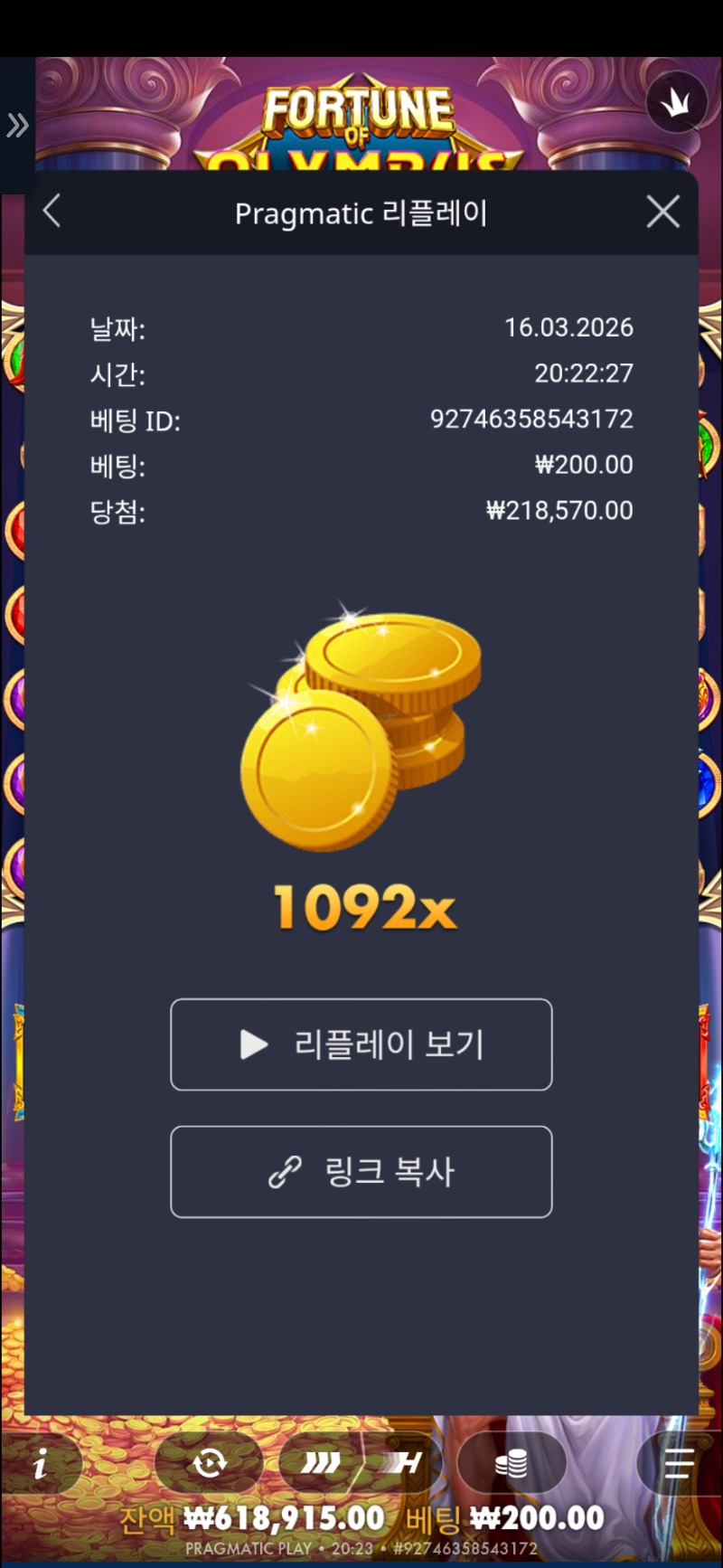
Task: Toggle the turbo spin speed button
Action: [361, 1462]
